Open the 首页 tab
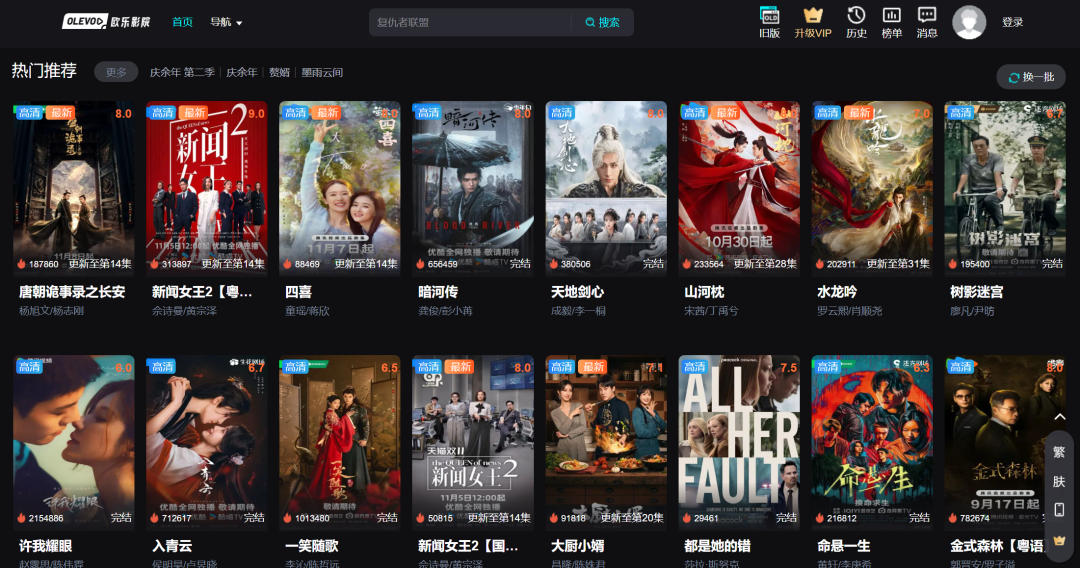1080x568 pixels. [182, 22]
